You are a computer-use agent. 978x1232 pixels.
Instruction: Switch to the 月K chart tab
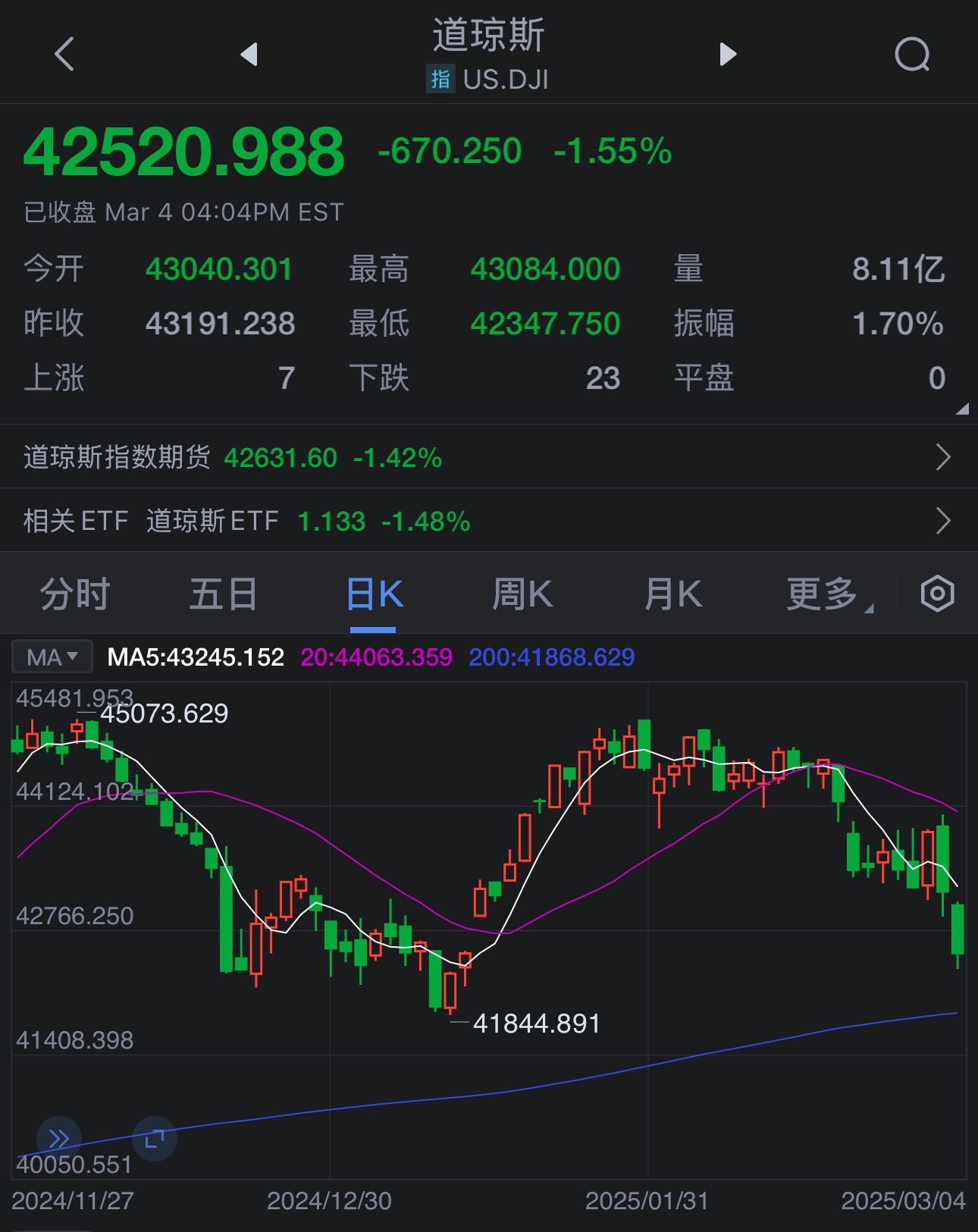(x=672, y=594)
